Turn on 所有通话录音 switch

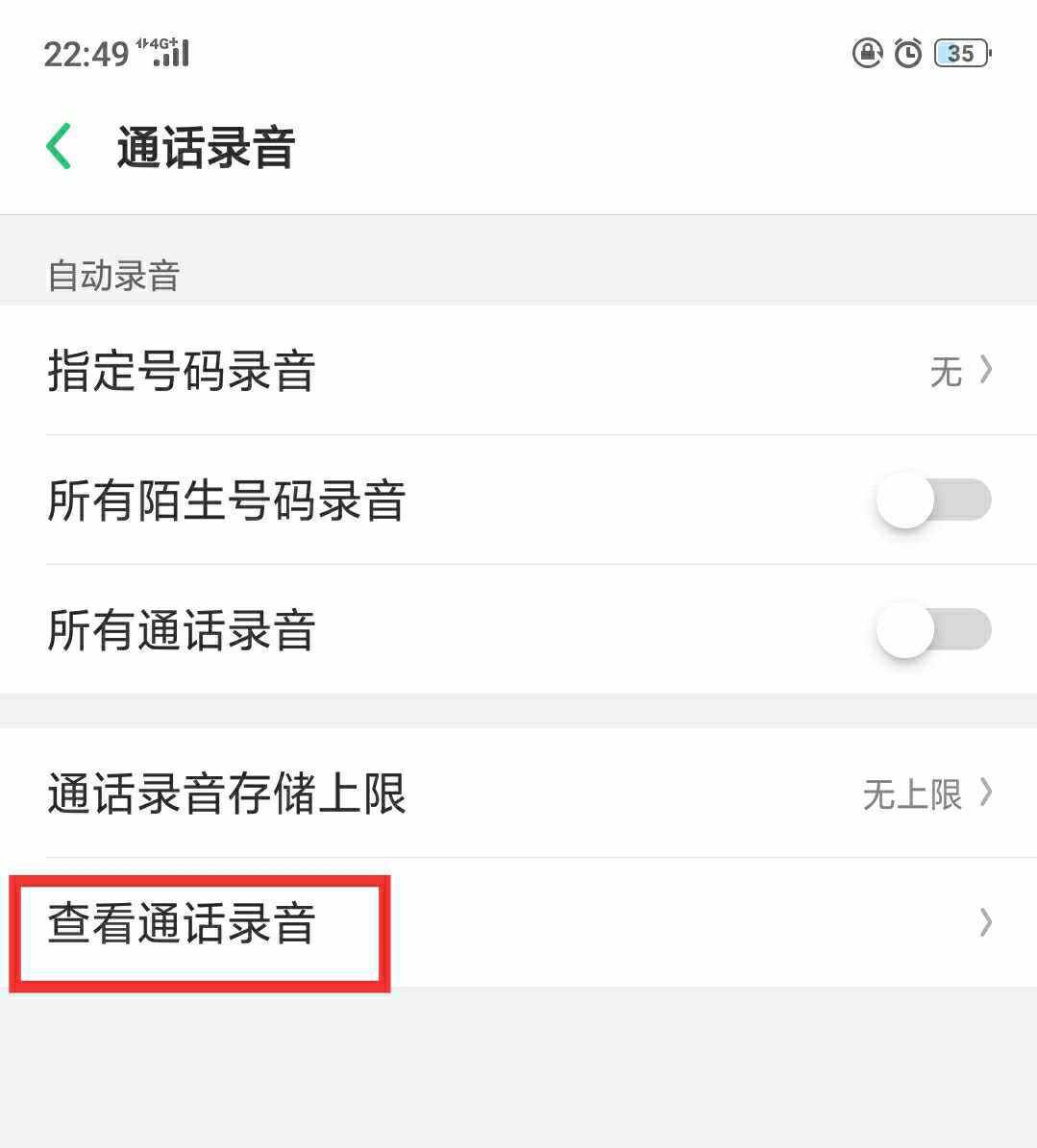(932, 630)
